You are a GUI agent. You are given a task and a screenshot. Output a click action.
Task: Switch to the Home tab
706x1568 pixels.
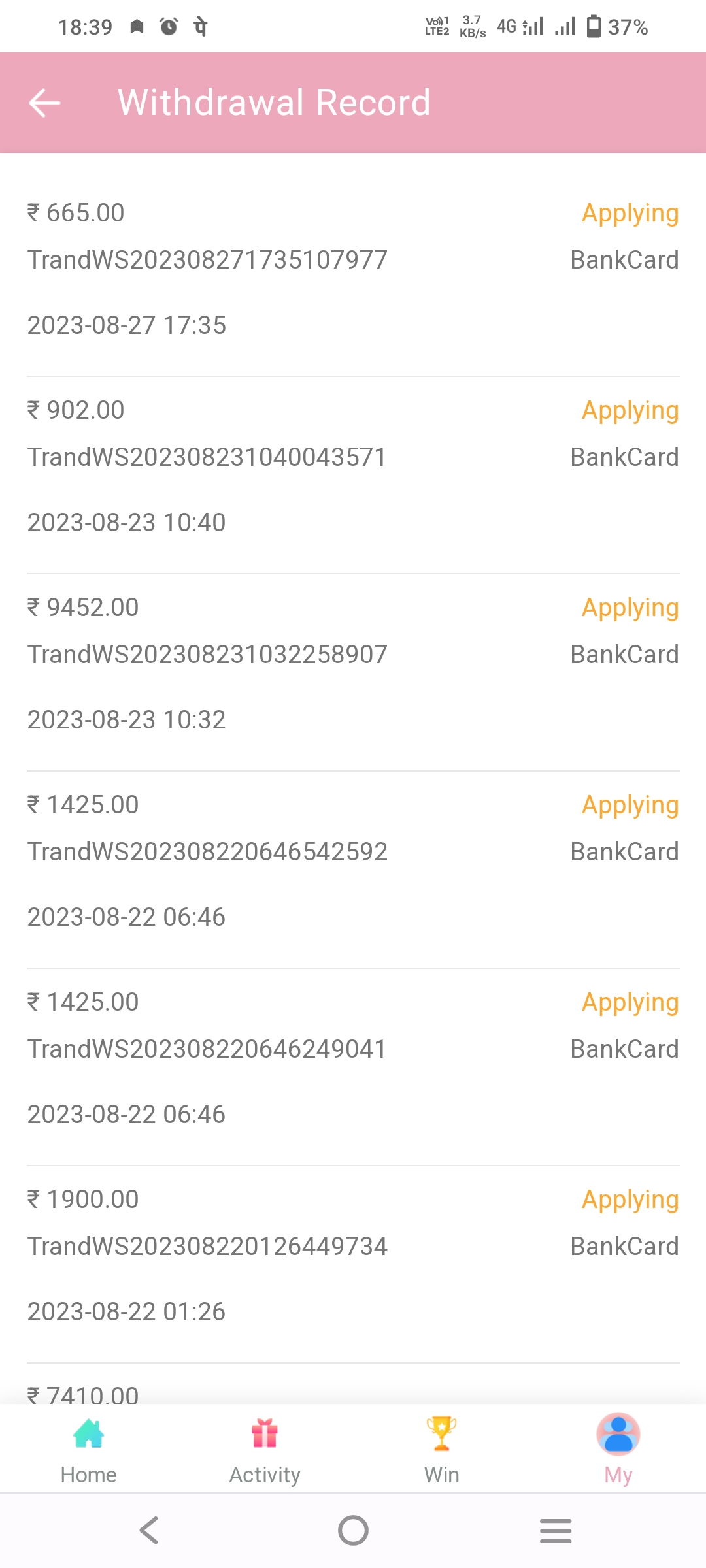click(89, 1446)
